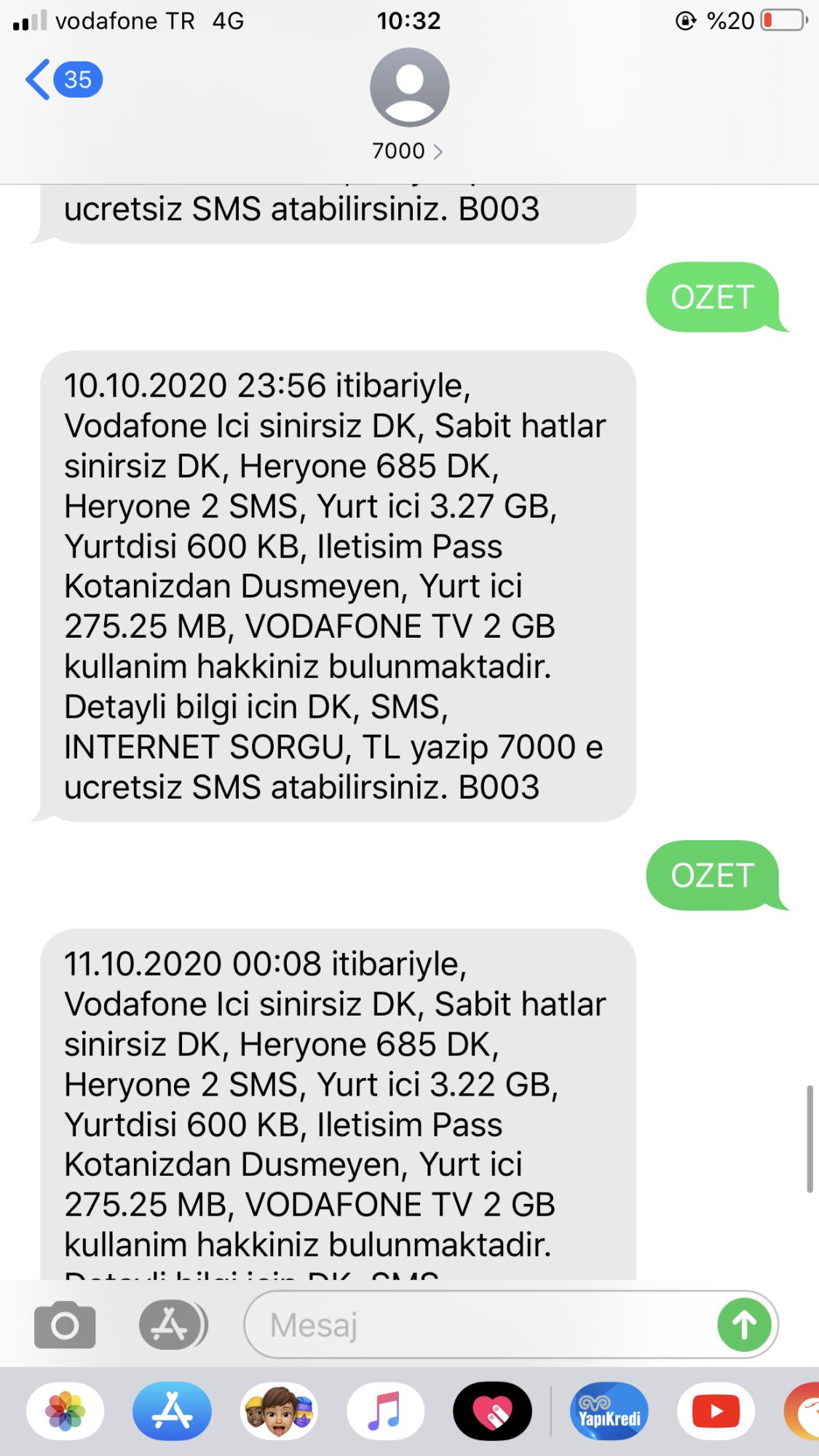Go back to the messages list
This screenshot has width=819, height=1456.
(x=63, y=79)
